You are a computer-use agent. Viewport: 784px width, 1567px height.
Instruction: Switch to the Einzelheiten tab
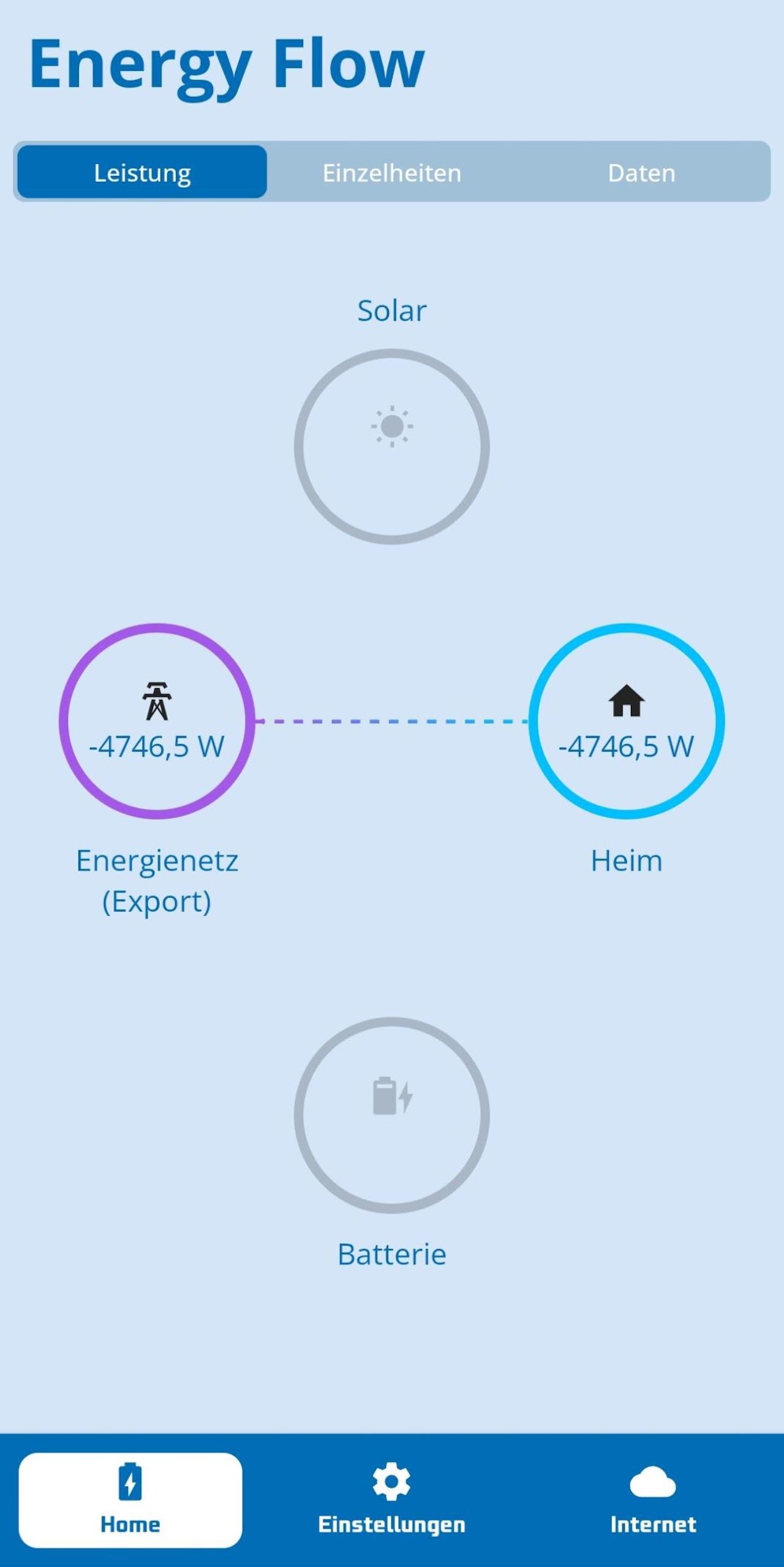[x=392, y=172]
